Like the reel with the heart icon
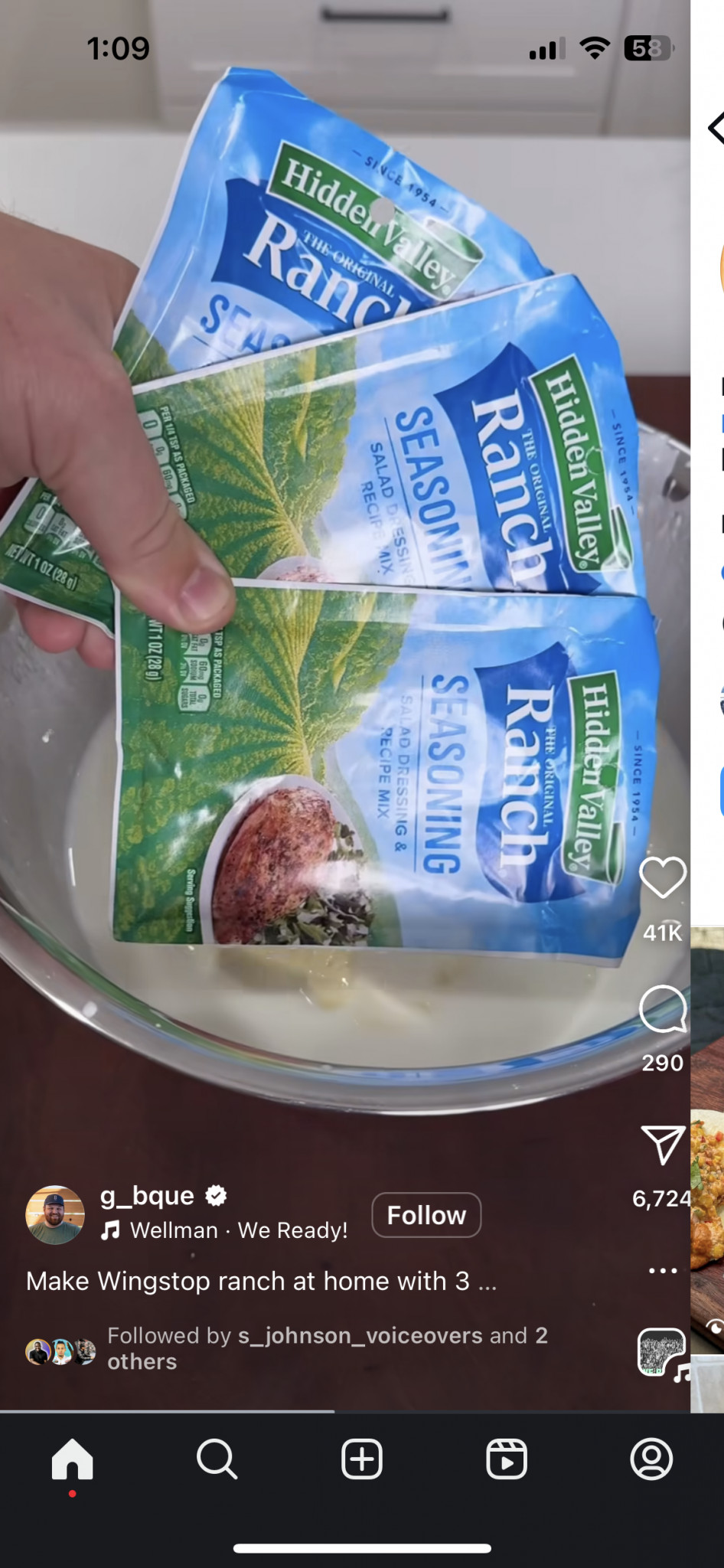The image size is (724, 1568). (662, 877)
